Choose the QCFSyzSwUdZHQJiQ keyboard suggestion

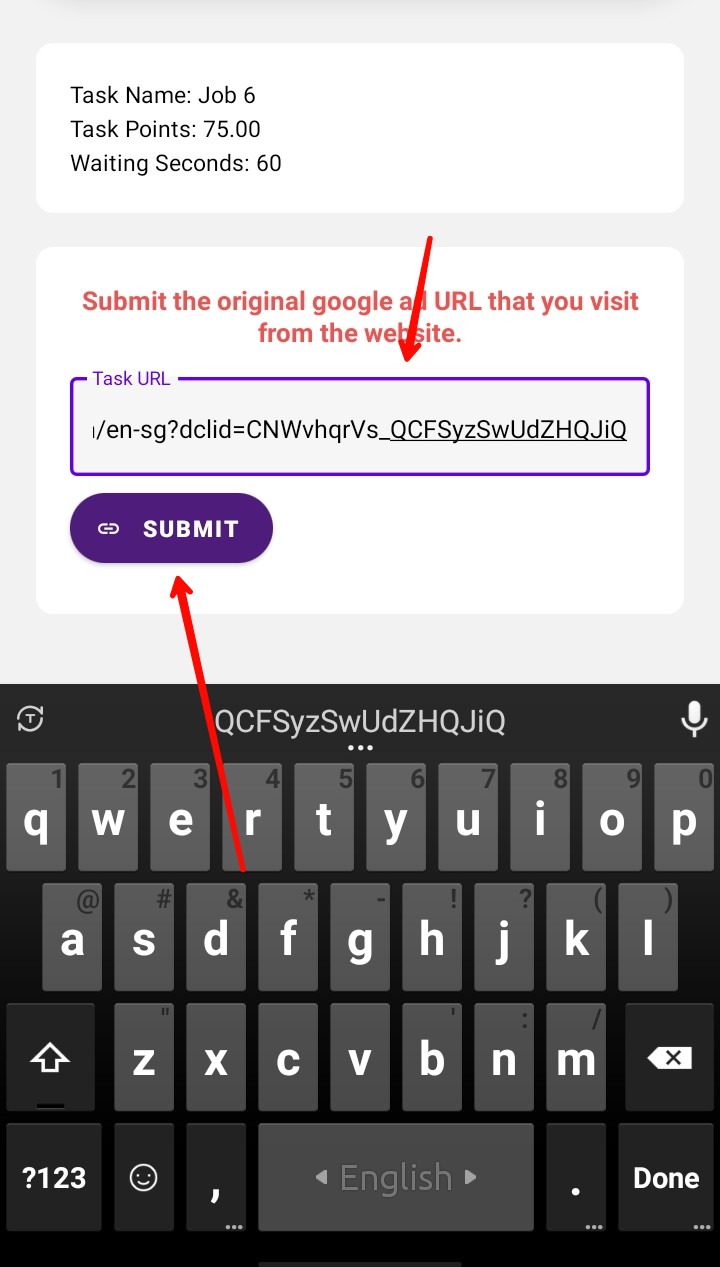pos(360,721)
